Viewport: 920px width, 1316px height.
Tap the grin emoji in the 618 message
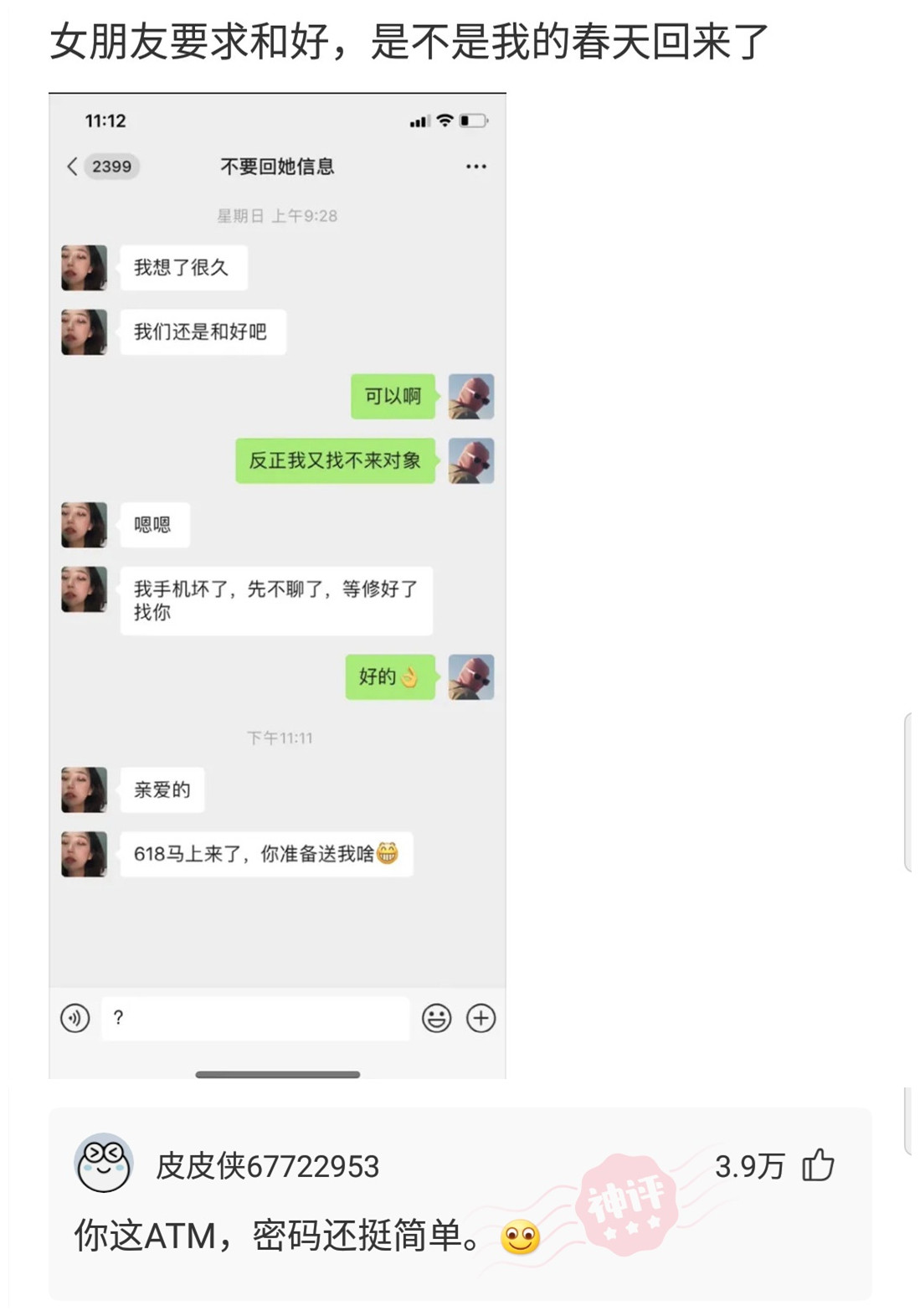pos(389,853)
